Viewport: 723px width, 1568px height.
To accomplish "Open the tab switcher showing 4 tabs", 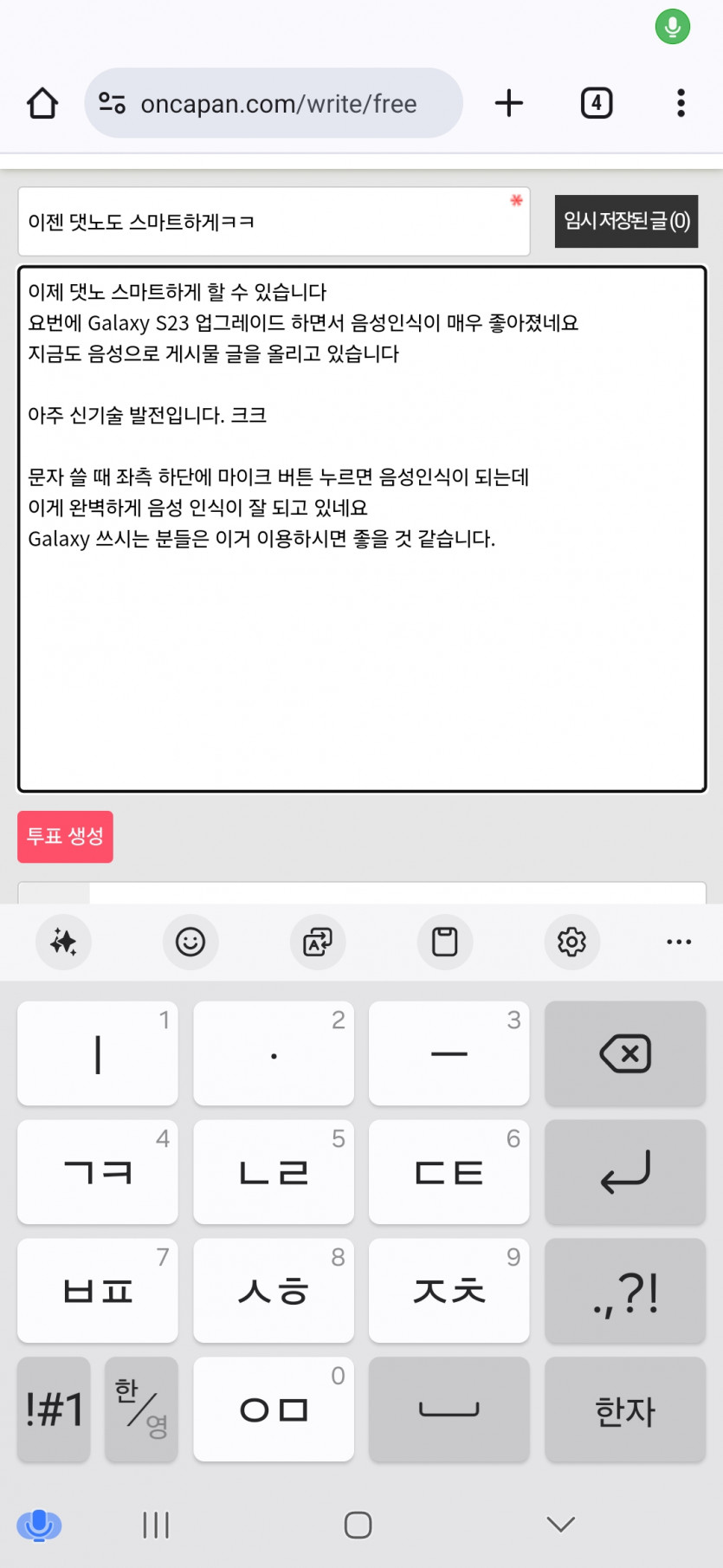I will click(596, 103).
